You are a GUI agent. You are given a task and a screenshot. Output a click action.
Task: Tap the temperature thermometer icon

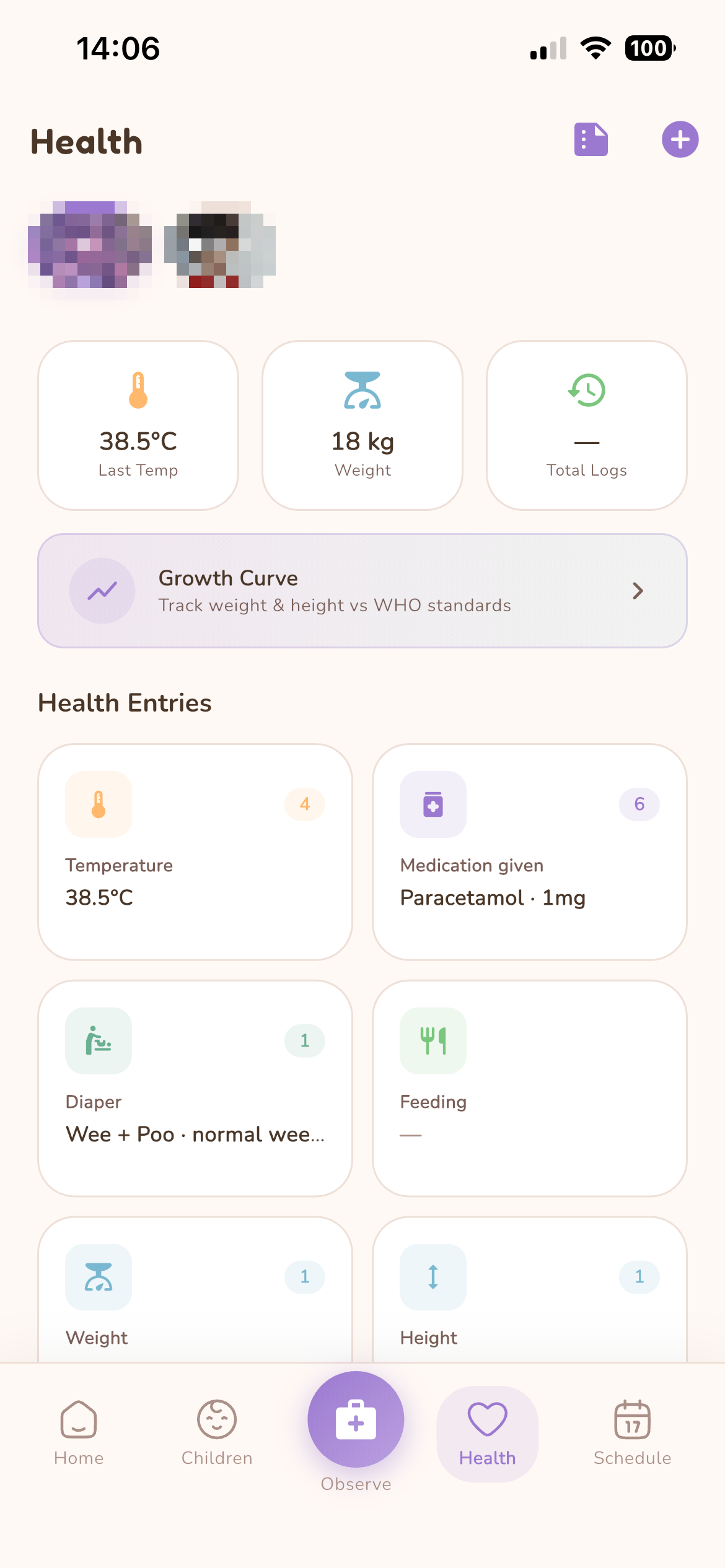138,390
